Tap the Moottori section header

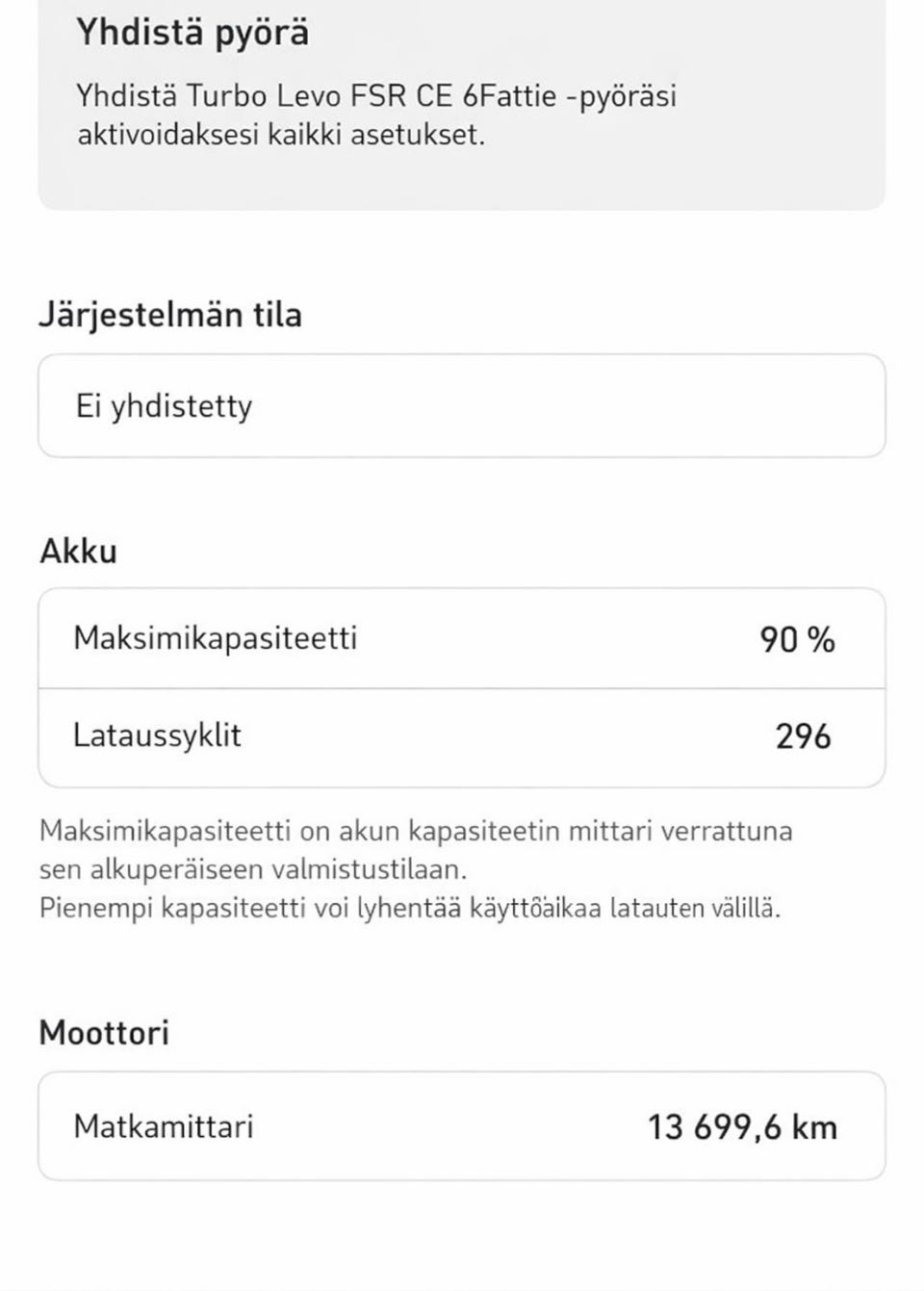[103, 1032]
